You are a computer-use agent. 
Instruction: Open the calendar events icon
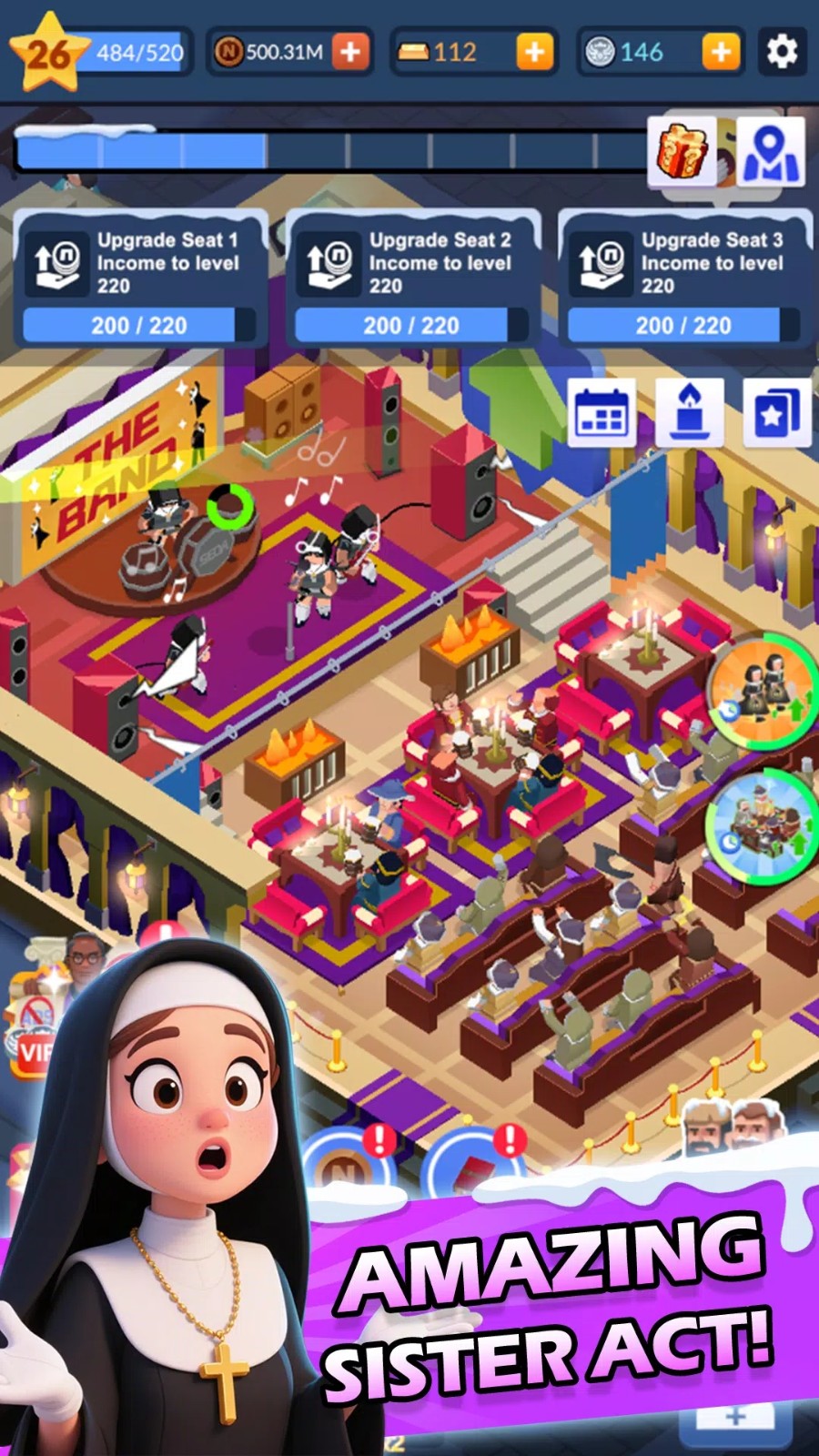tap(602, 413)
